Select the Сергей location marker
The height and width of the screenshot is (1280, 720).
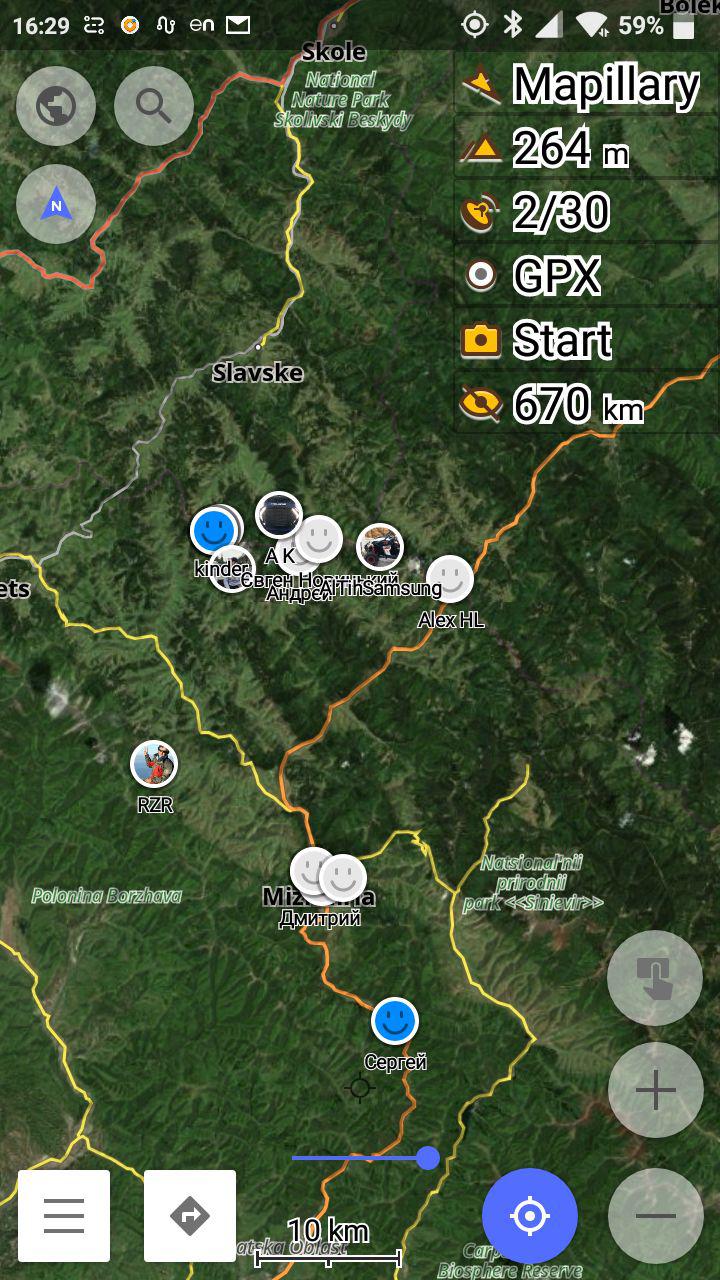click(395, 1021)
